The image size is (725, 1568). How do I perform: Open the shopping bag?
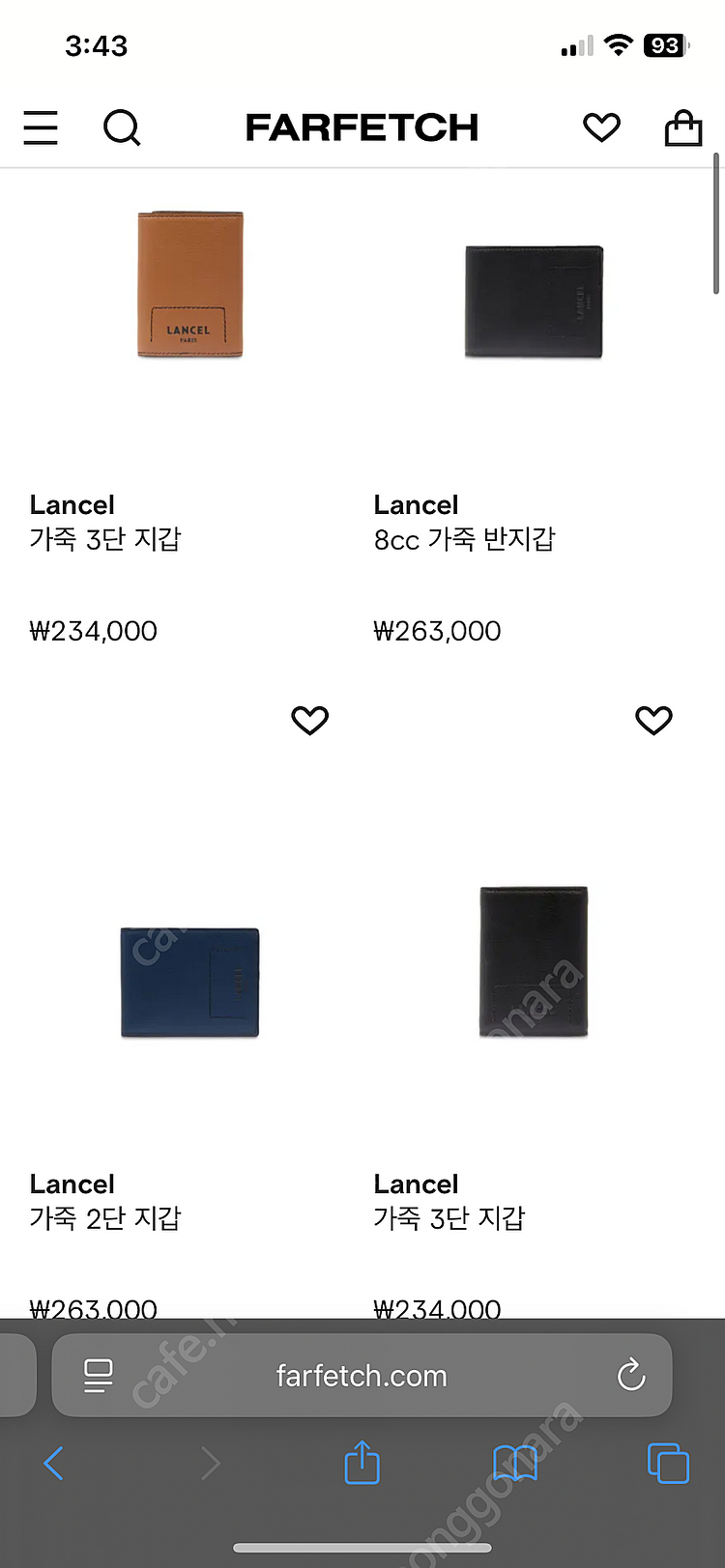point(682,128)
